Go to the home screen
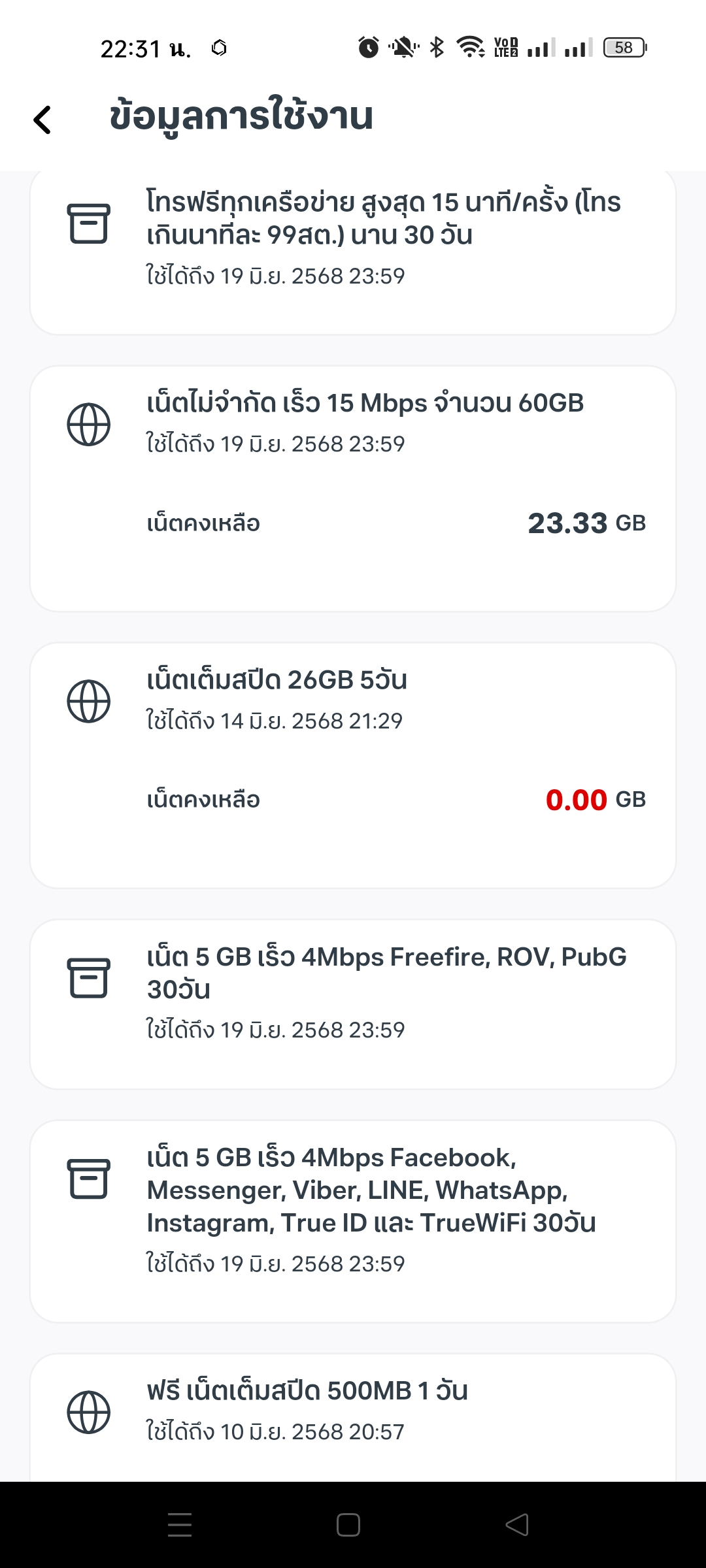The image size is (706, 1568). [x=348, y=1525]
